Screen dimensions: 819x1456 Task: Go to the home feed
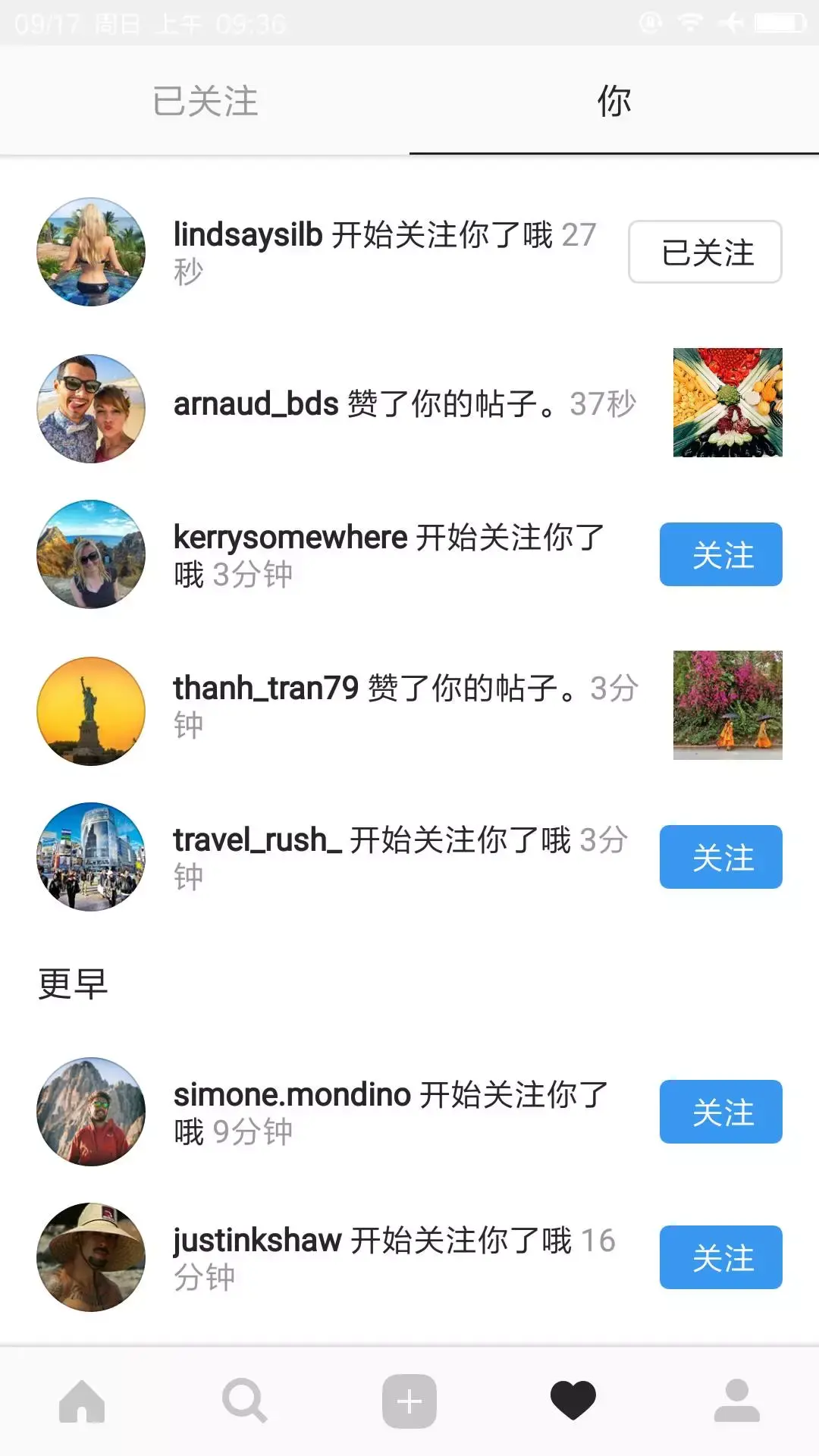[82, 1401]
